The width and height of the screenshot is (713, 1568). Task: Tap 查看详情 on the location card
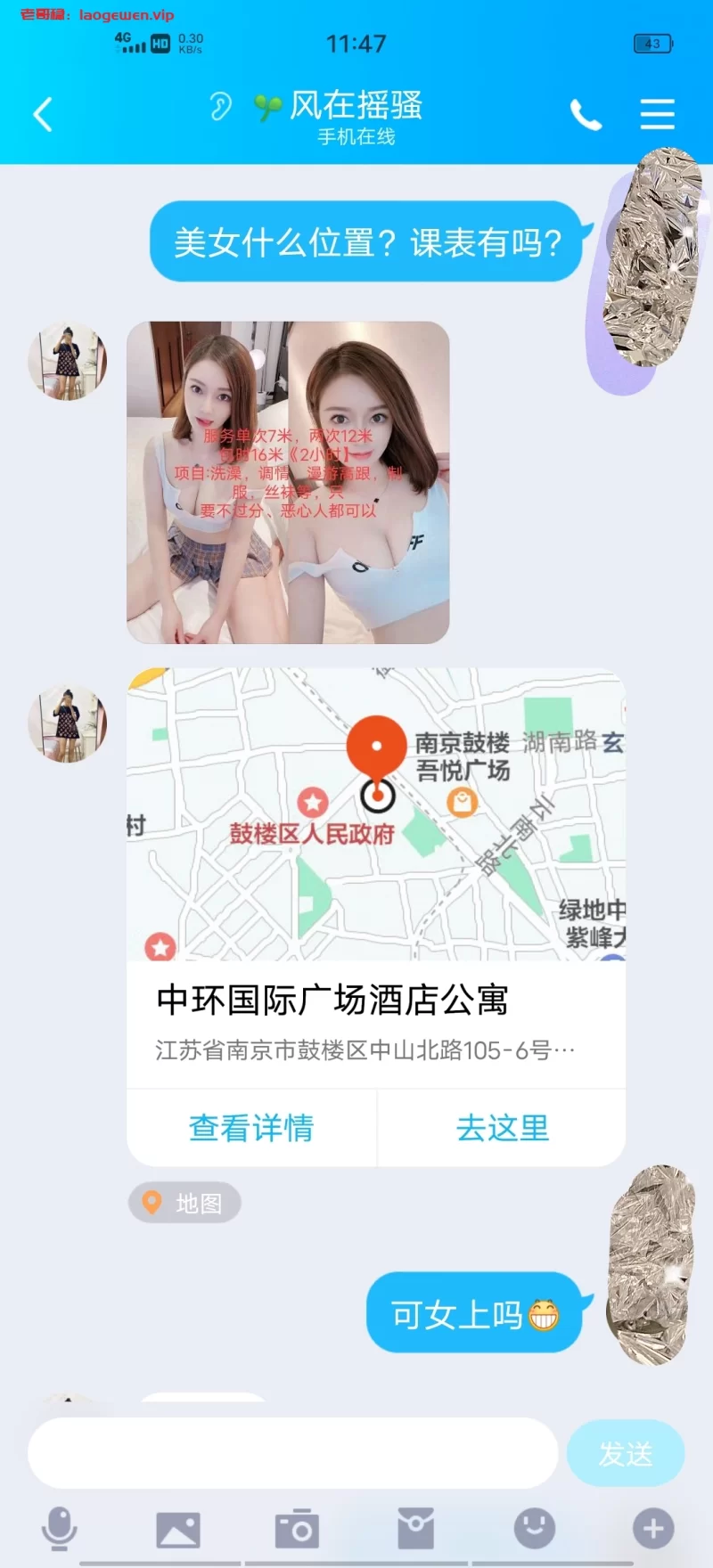[x=251, y=1128]
